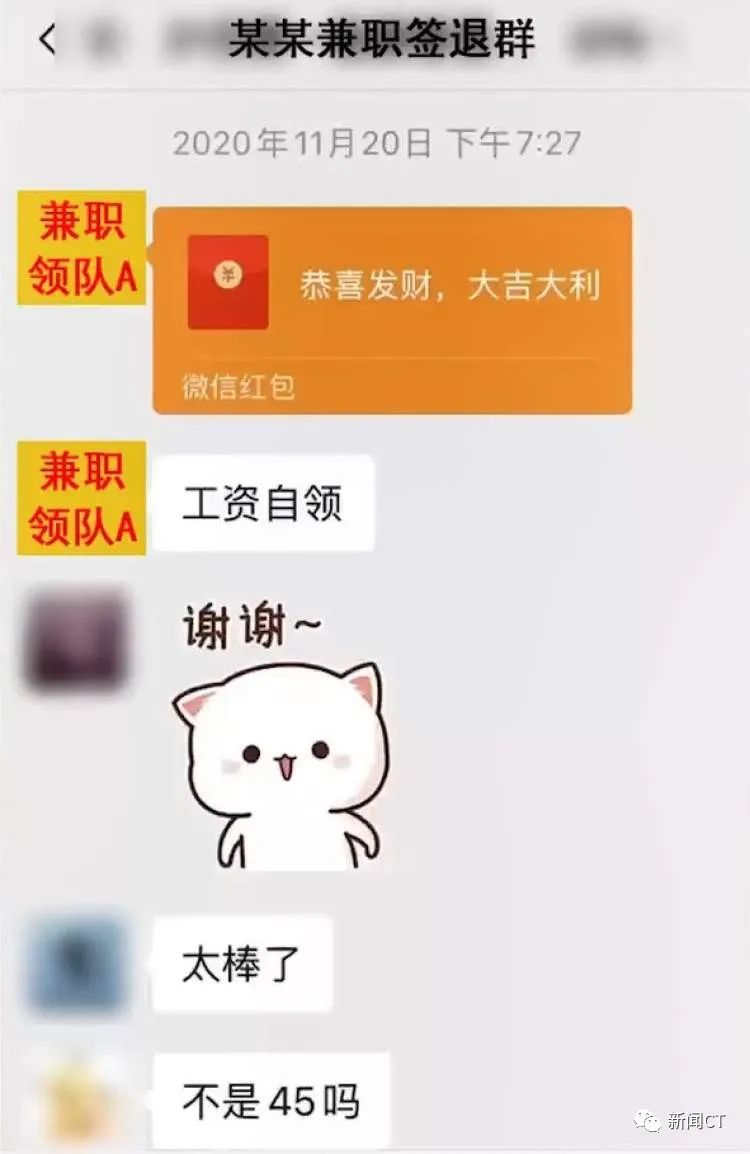Go back from the group chat

47,40
